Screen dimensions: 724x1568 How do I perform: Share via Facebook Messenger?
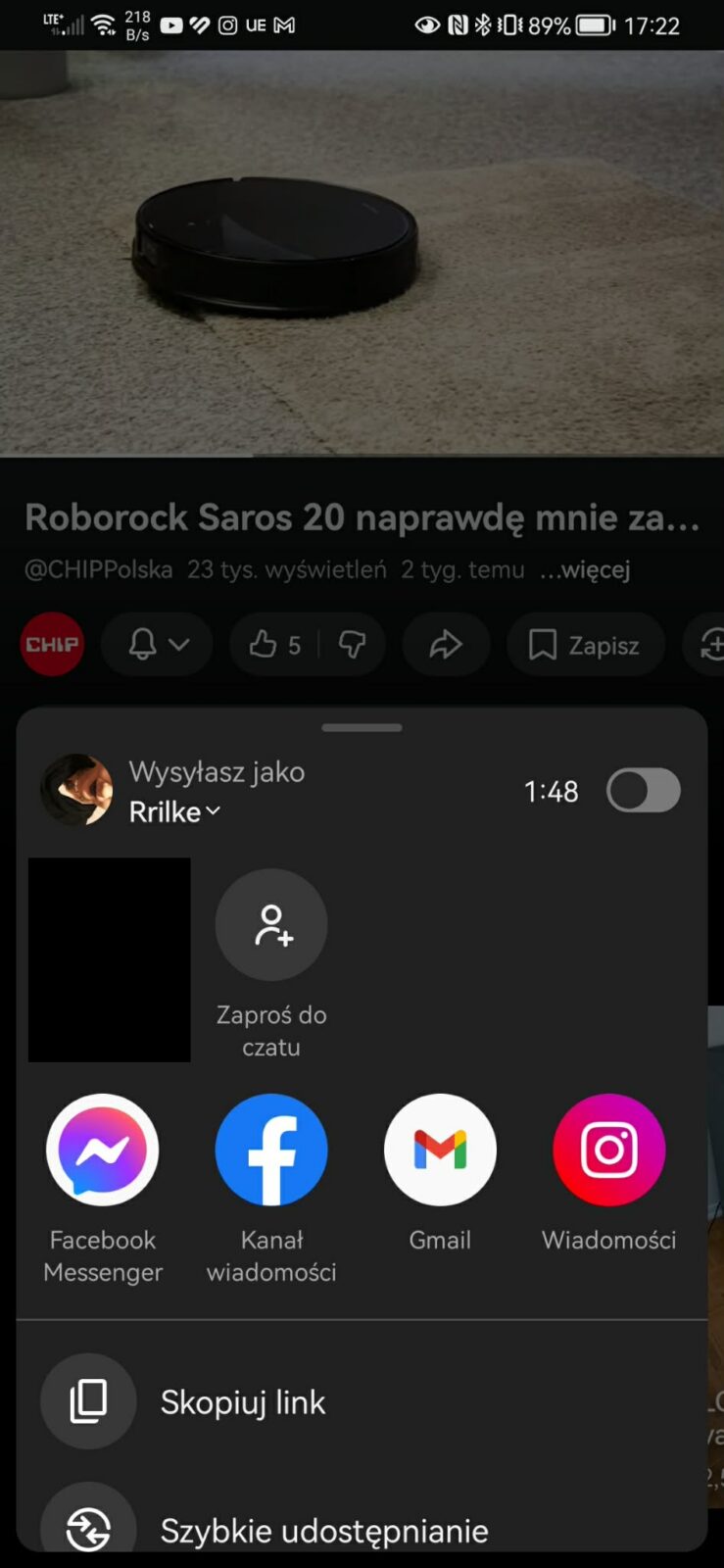[103, 1151]
